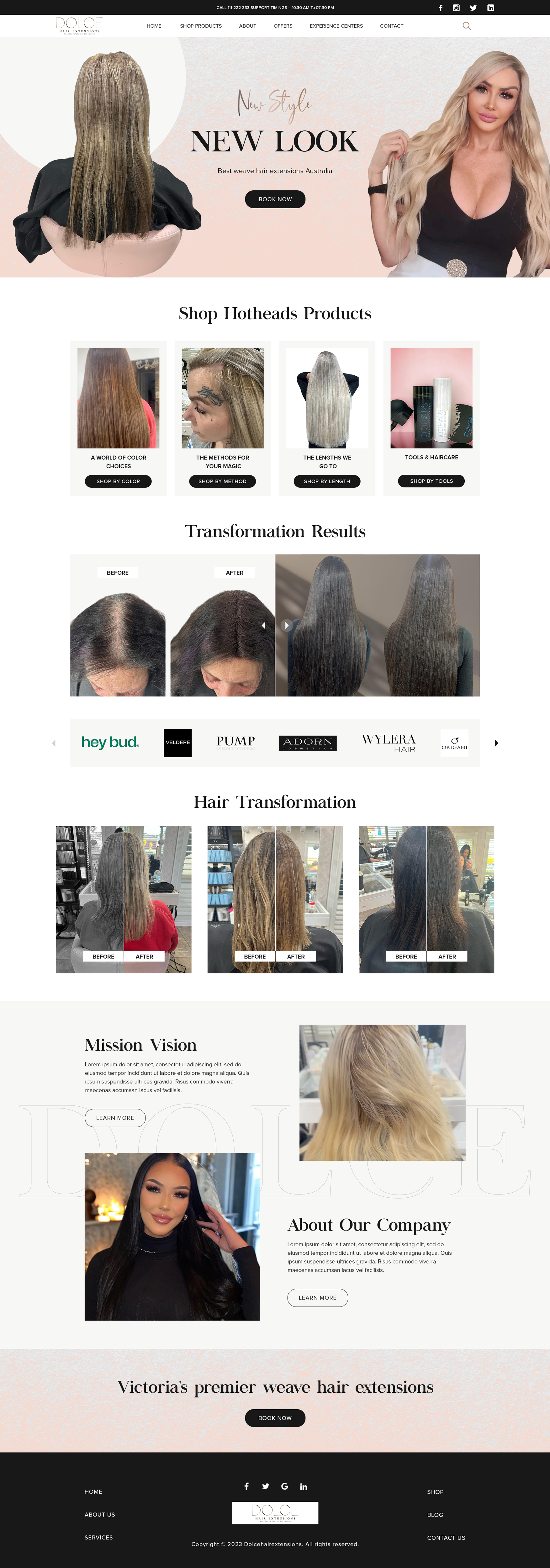The image size is (550, 1568).
Task: Tap Learn More under About Our Company
Action: click(318, 1298)
